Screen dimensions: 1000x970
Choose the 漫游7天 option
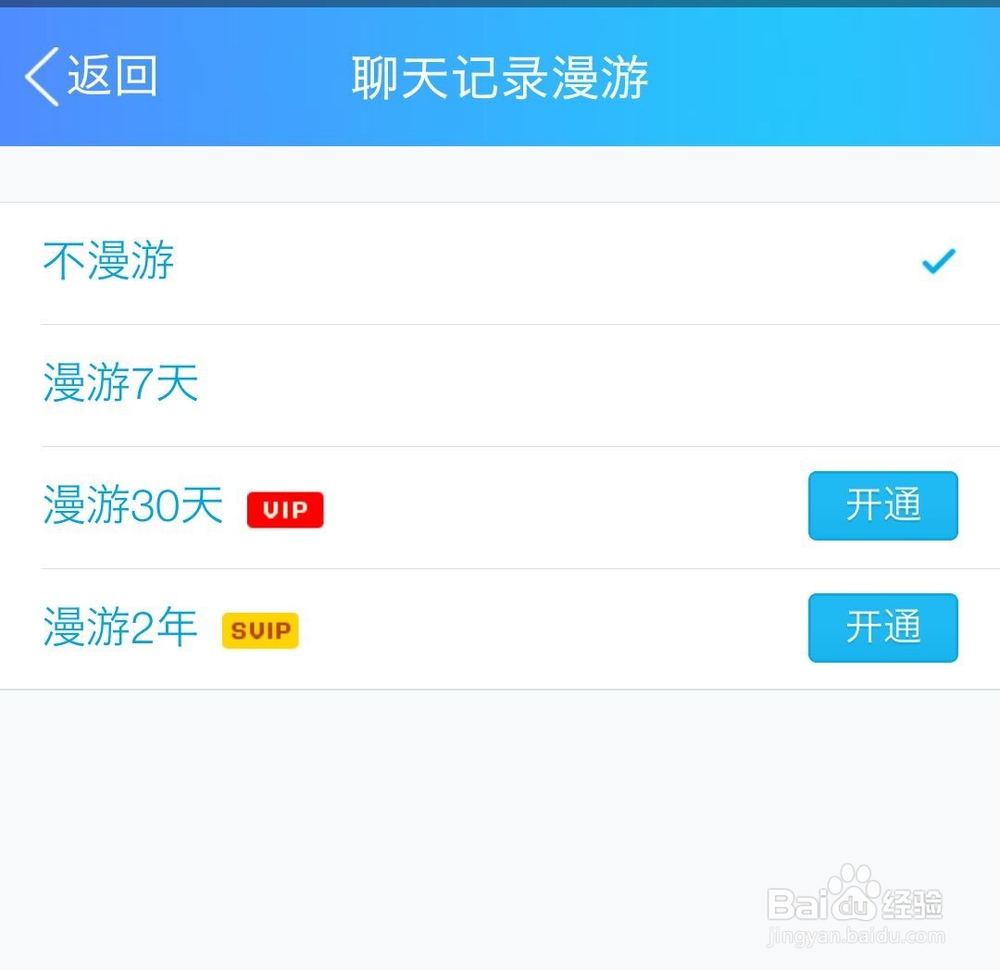[x=122, y=384]
